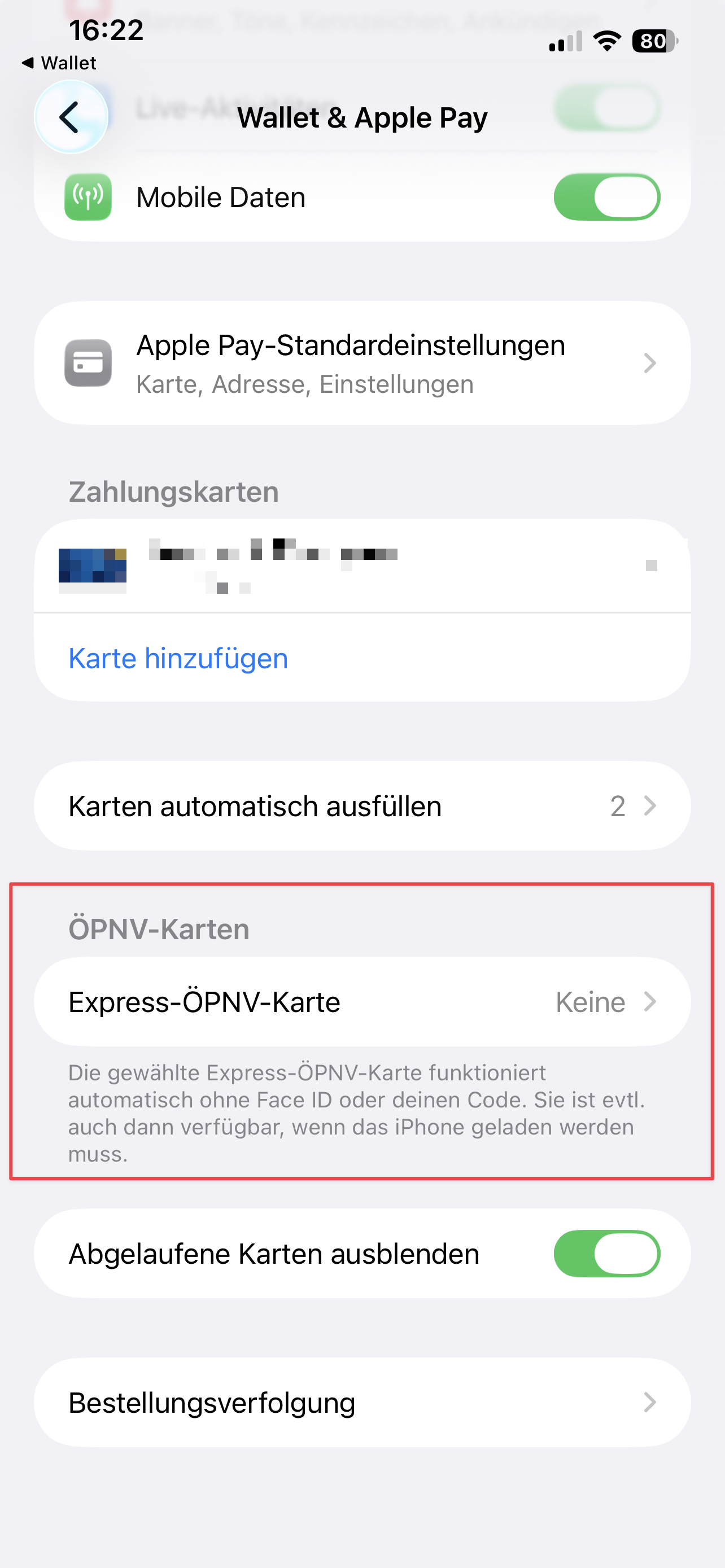Open Karten automatisch ausfüllen

pyautogui.click(x=362, y=806)
